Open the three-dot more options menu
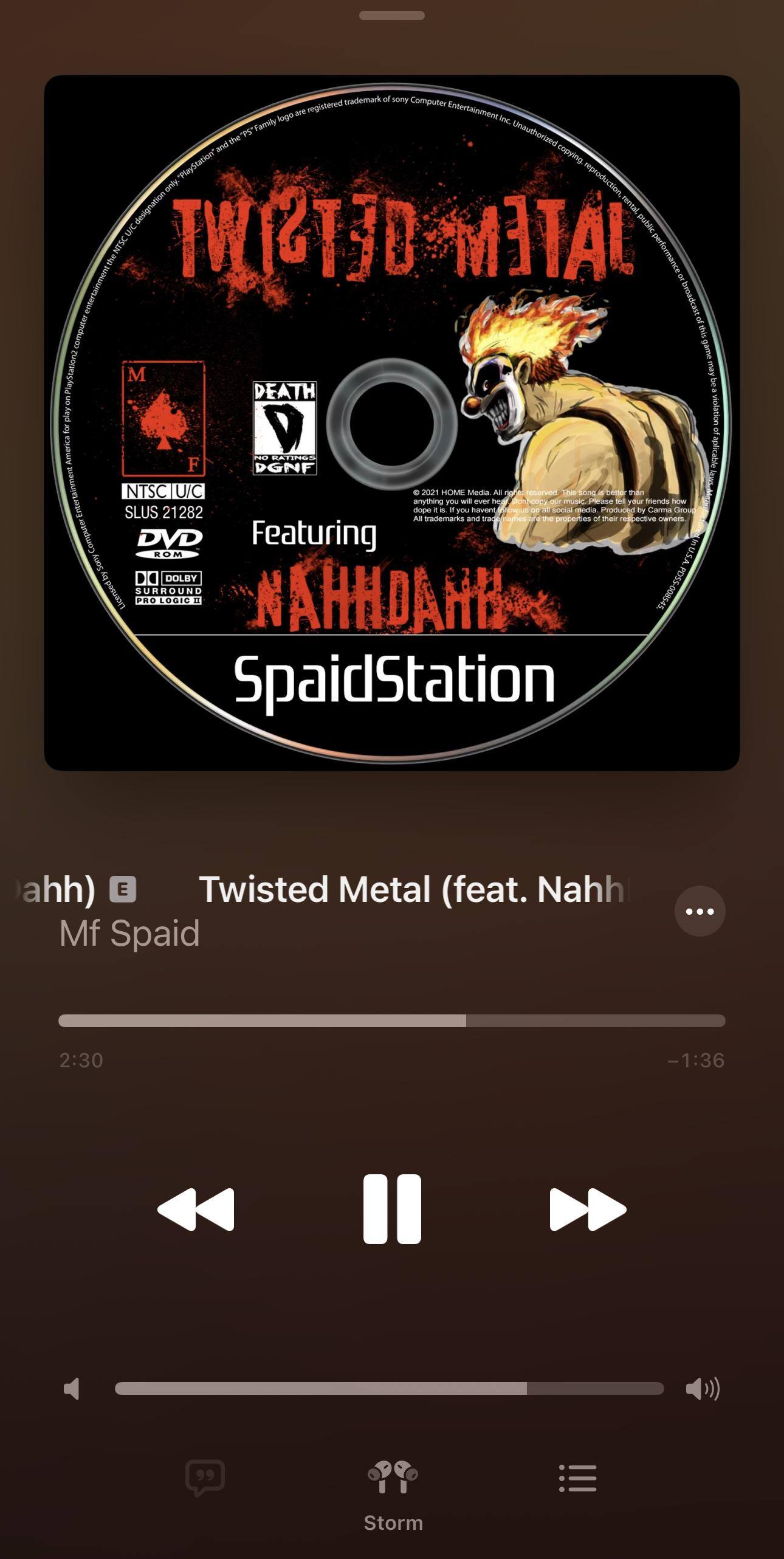The image size is (784, 1559). [x=700, y=911]
